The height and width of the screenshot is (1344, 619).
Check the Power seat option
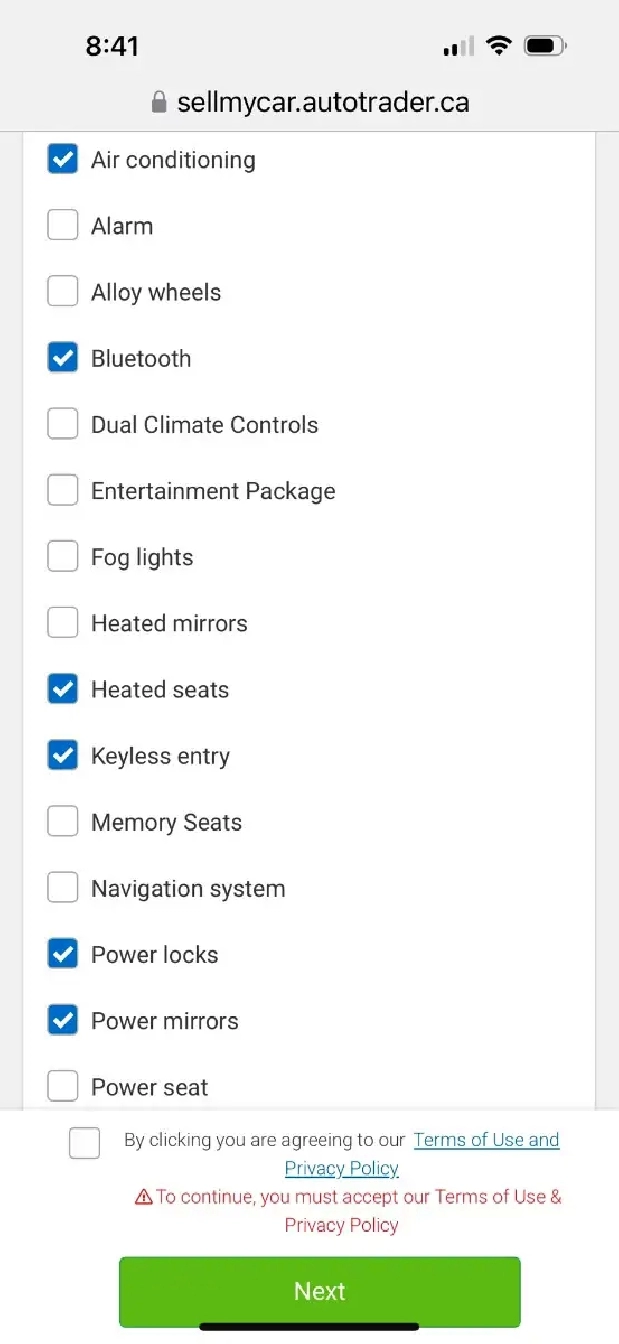(63, 1086)
